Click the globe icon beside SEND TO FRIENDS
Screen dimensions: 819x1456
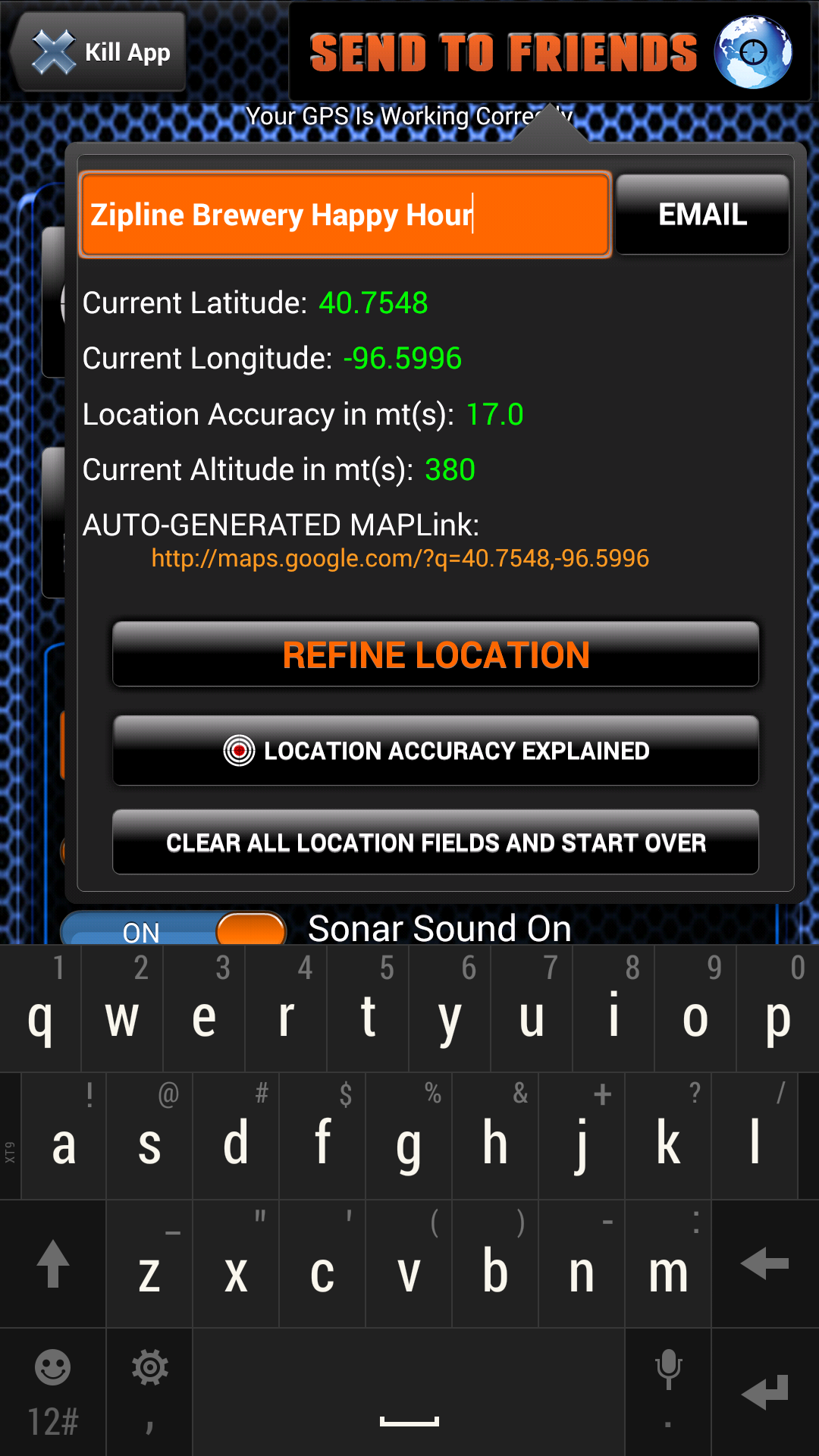753,52
